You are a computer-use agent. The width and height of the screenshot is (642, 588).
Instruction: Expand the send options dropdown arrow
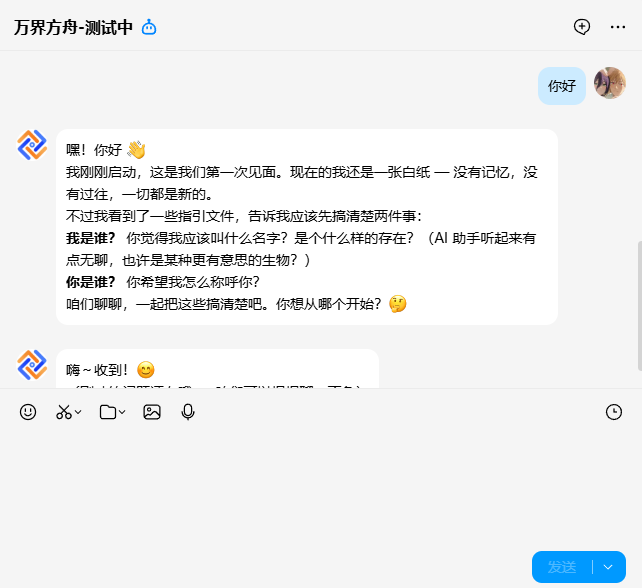pos(608,567)
